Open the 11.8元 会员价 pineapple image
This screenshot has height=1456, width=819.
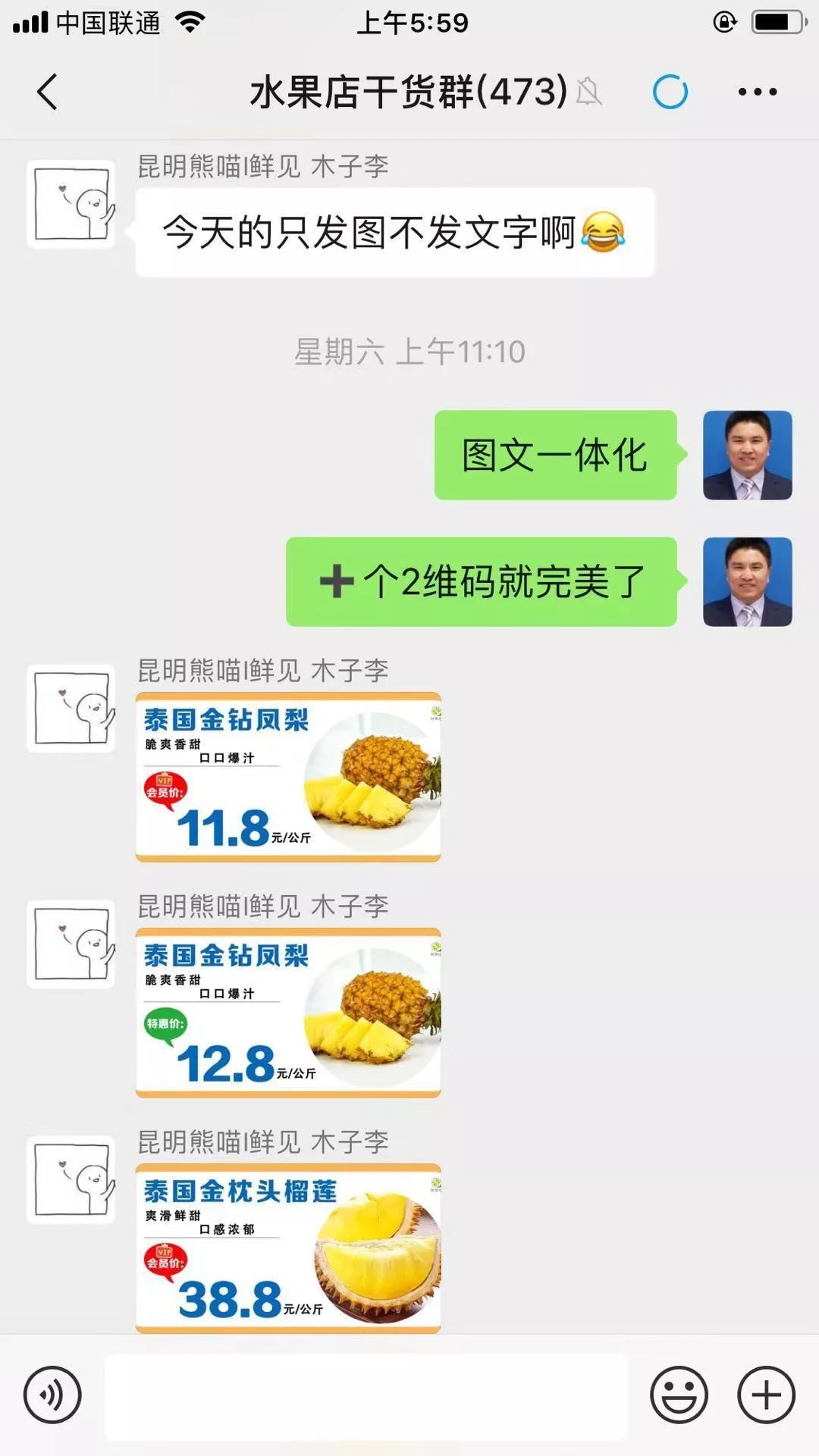tap(288, 777)
